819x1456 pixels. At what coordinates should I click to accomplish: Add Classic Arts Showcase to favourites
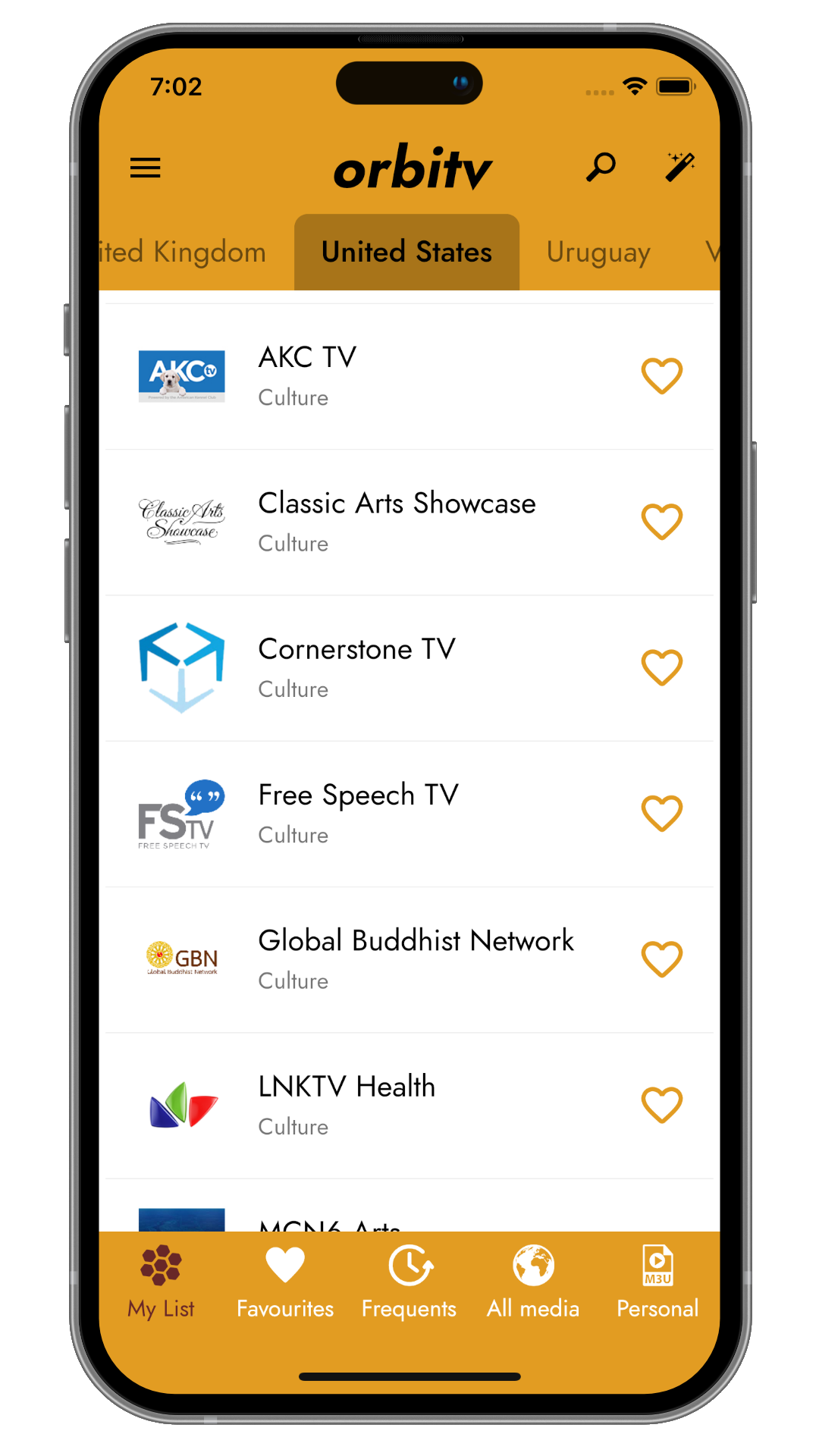coord(662,522)
